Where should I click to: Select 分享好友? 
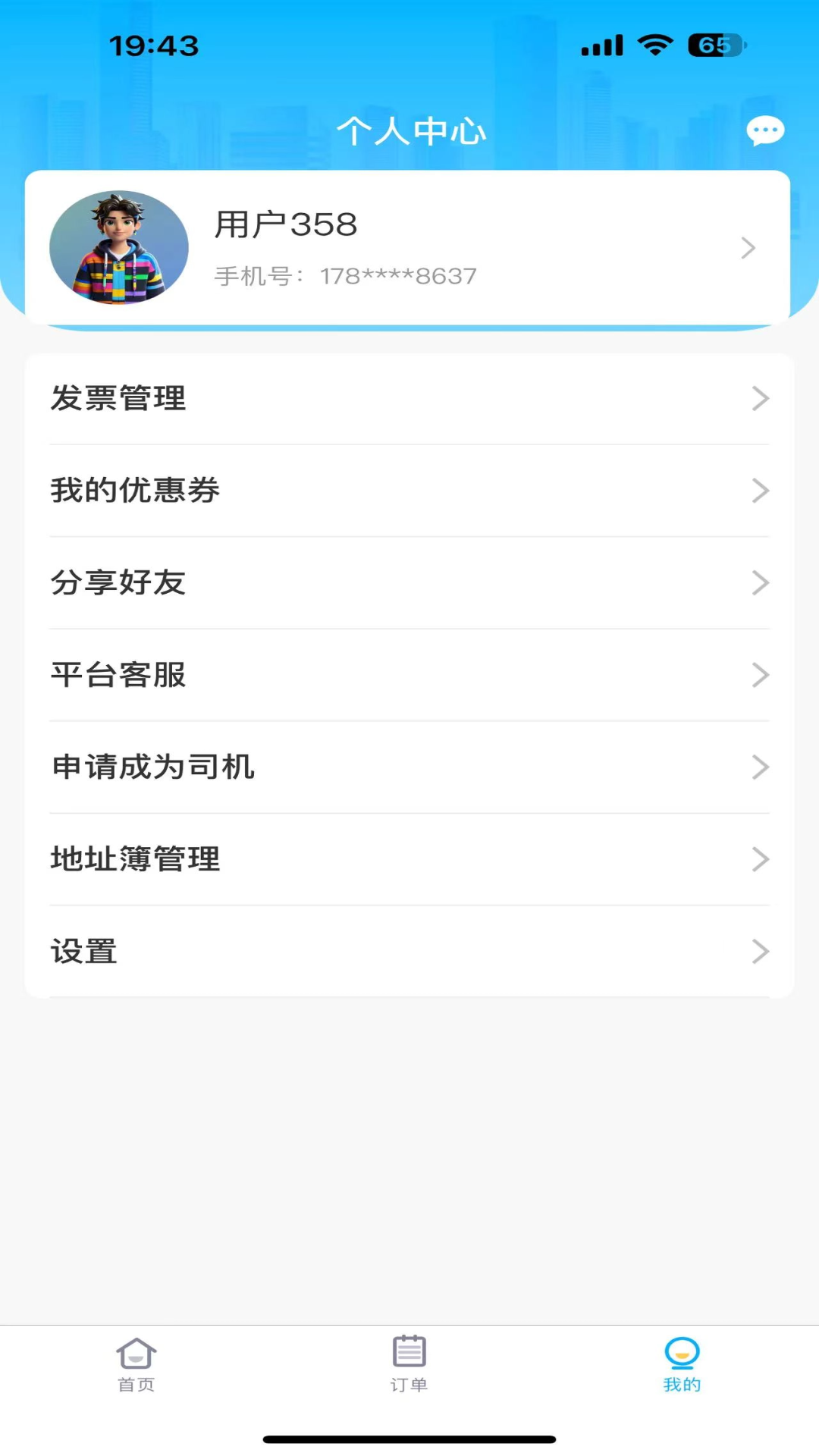pos(409,583)
